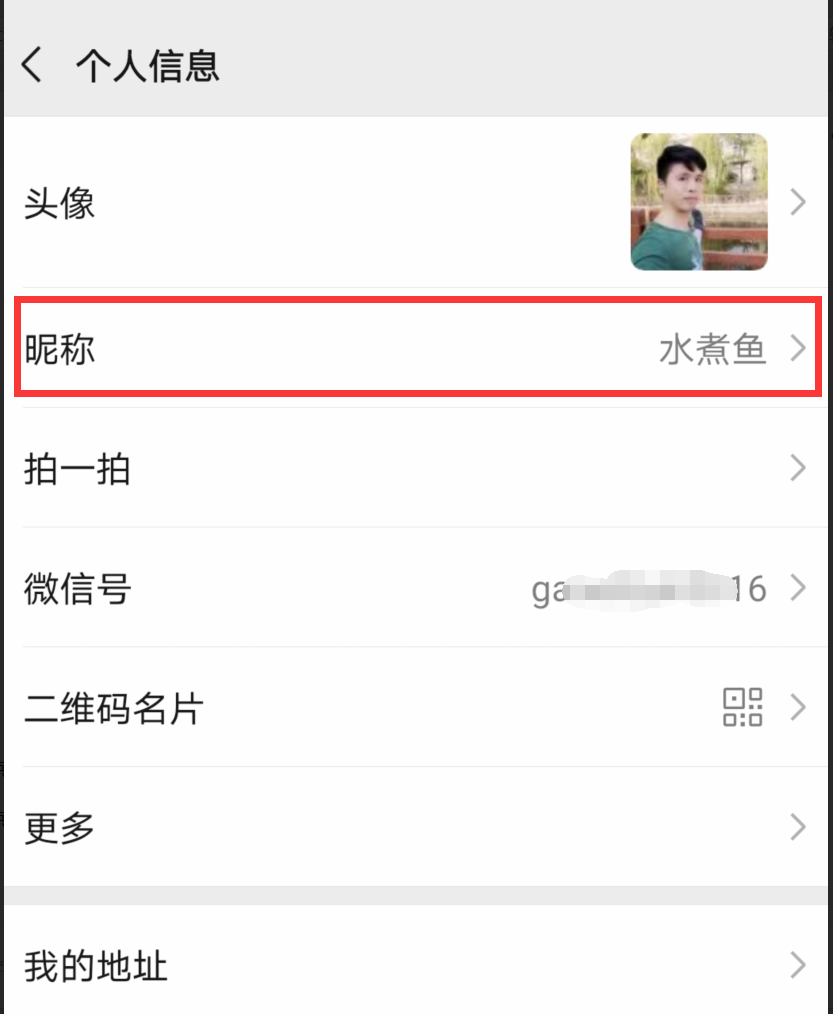The height and width of the screenshot is (1014, 833).
Task: Open the QR code business card icon
Action: [x=744, y=707]
